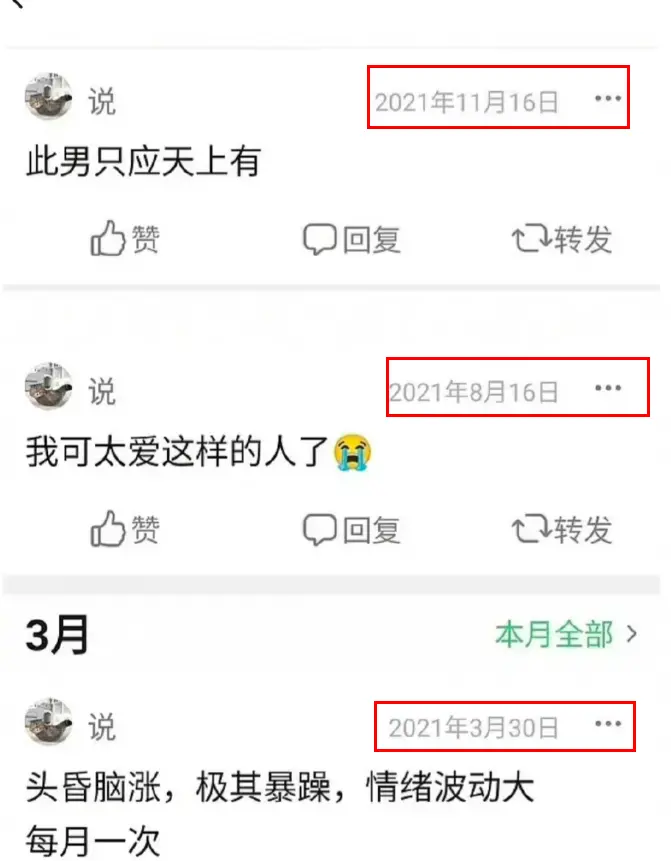Like the post 此男只应天上有

126,240
